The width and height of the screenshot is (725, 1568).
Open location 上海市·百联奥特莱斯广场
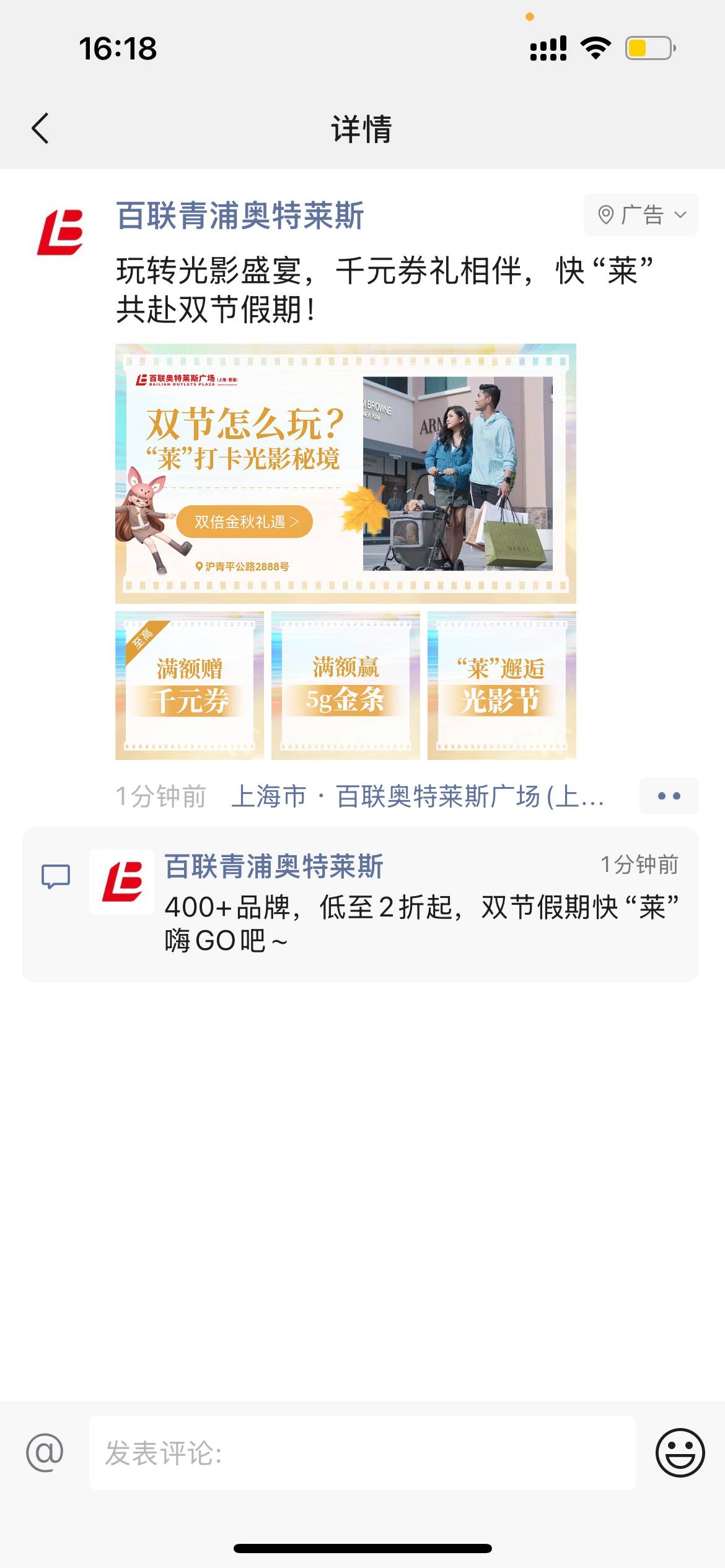[417, 796]
